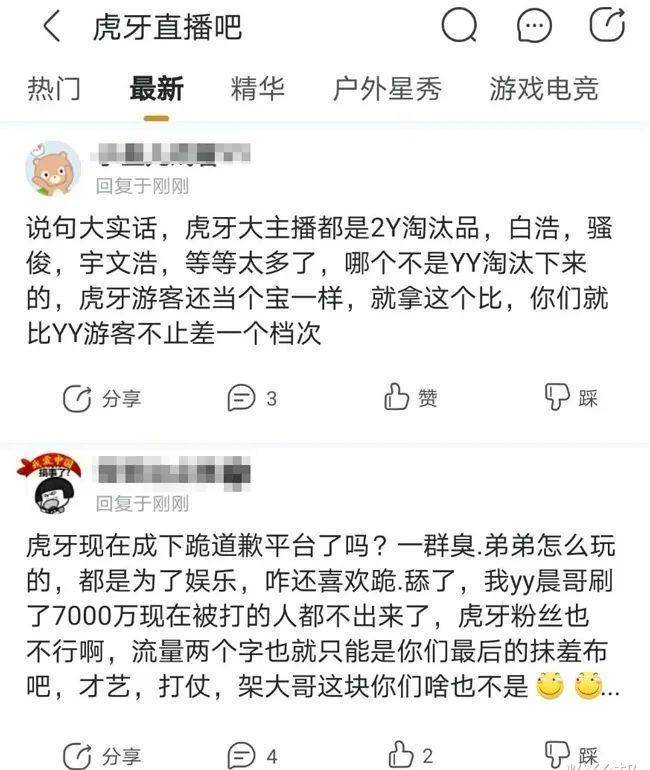Image resolution: width=650 pixels, height=770 pixels.
Task: Open the post about 虎牙大主播
Action: (320, 280)
